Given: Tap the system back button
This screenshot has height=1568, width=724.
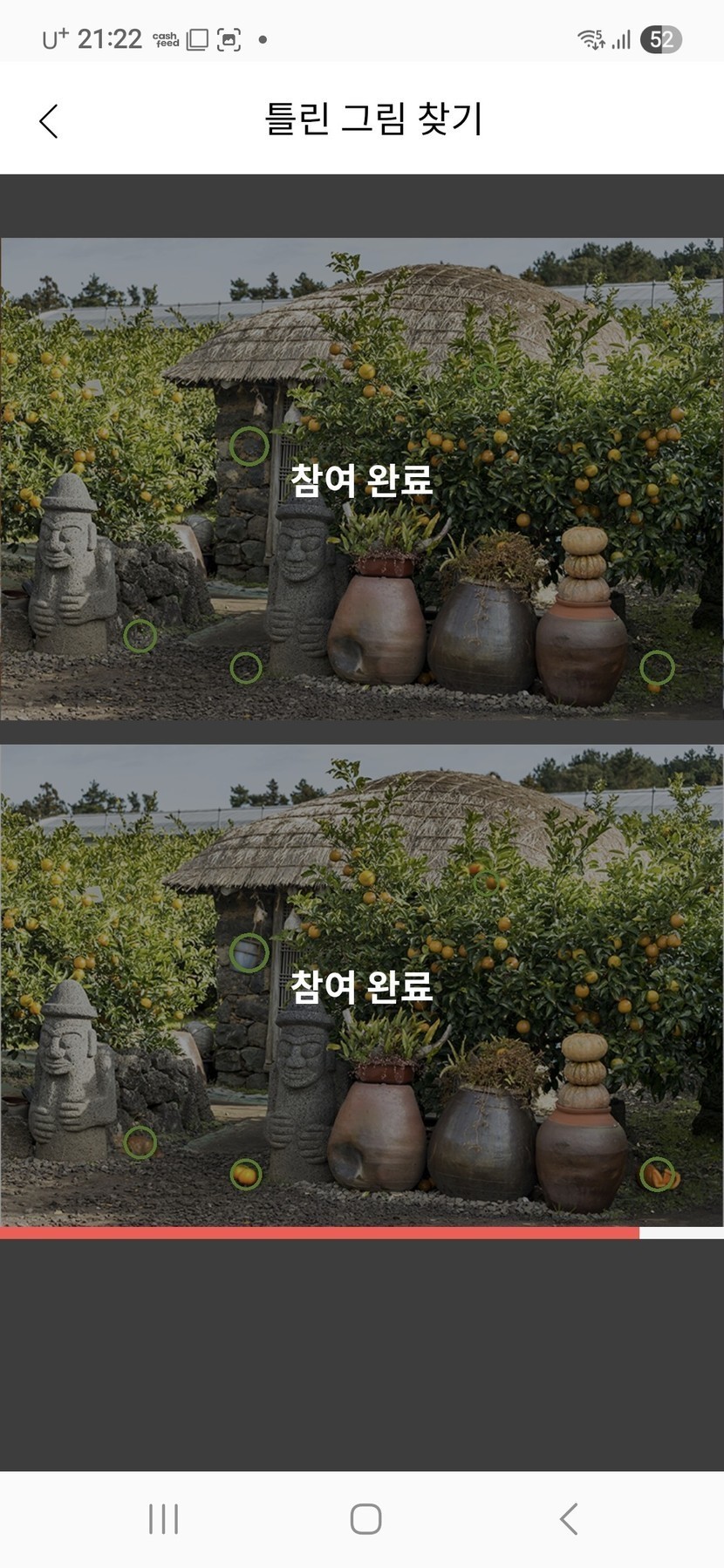Looking at the screenshot, I should click(x=568, y=1518).
